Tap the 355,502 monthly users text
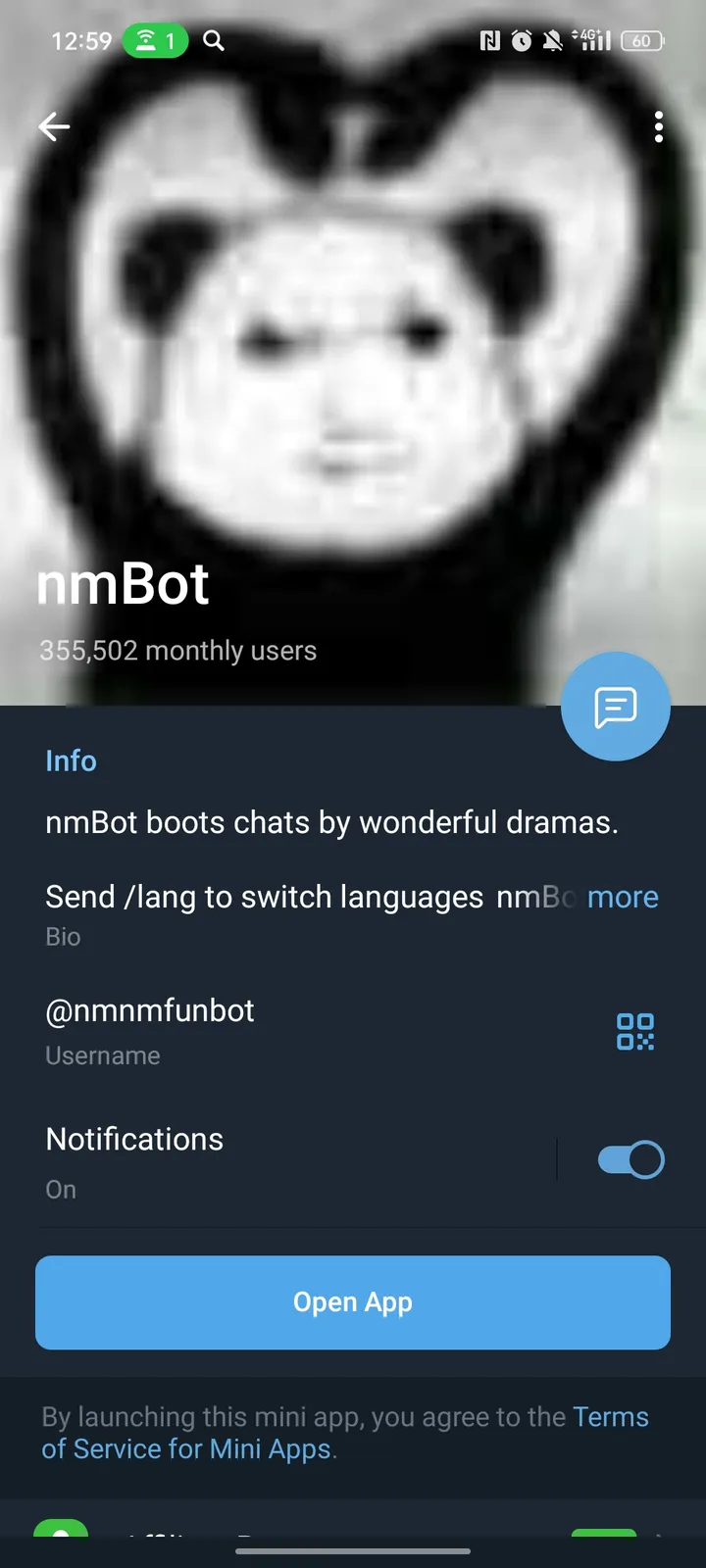The image size is (706, 1568). coord(177,650)
